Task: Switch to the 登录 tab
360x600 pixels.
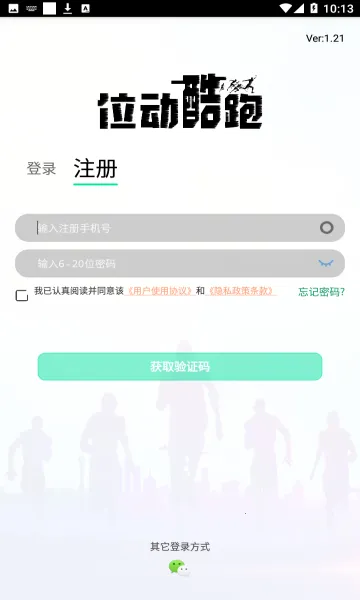Action: click(x=41, y=169)
